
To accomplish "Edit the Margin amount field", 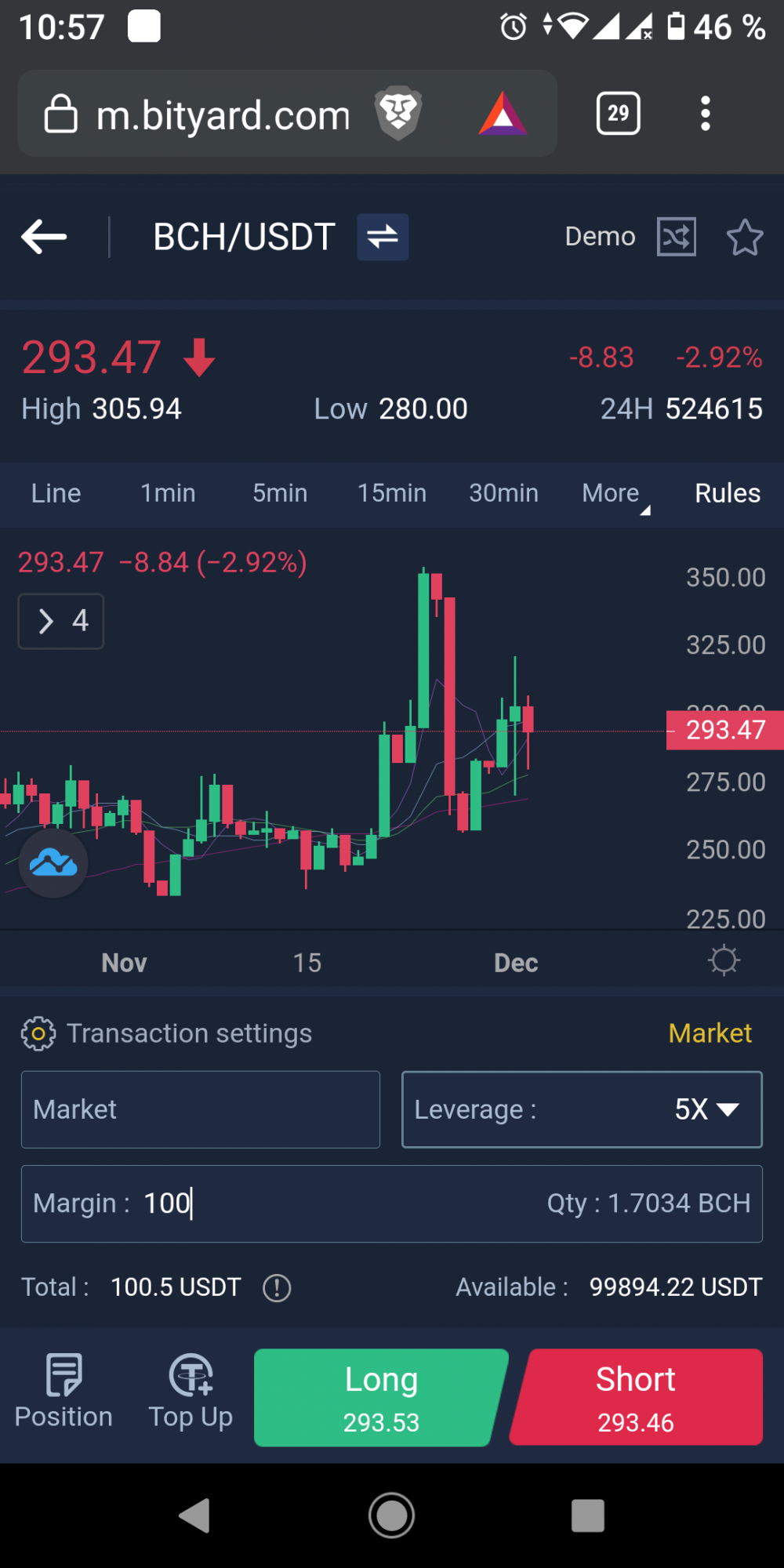I will pyautogui.click(x=392, y=1203).
